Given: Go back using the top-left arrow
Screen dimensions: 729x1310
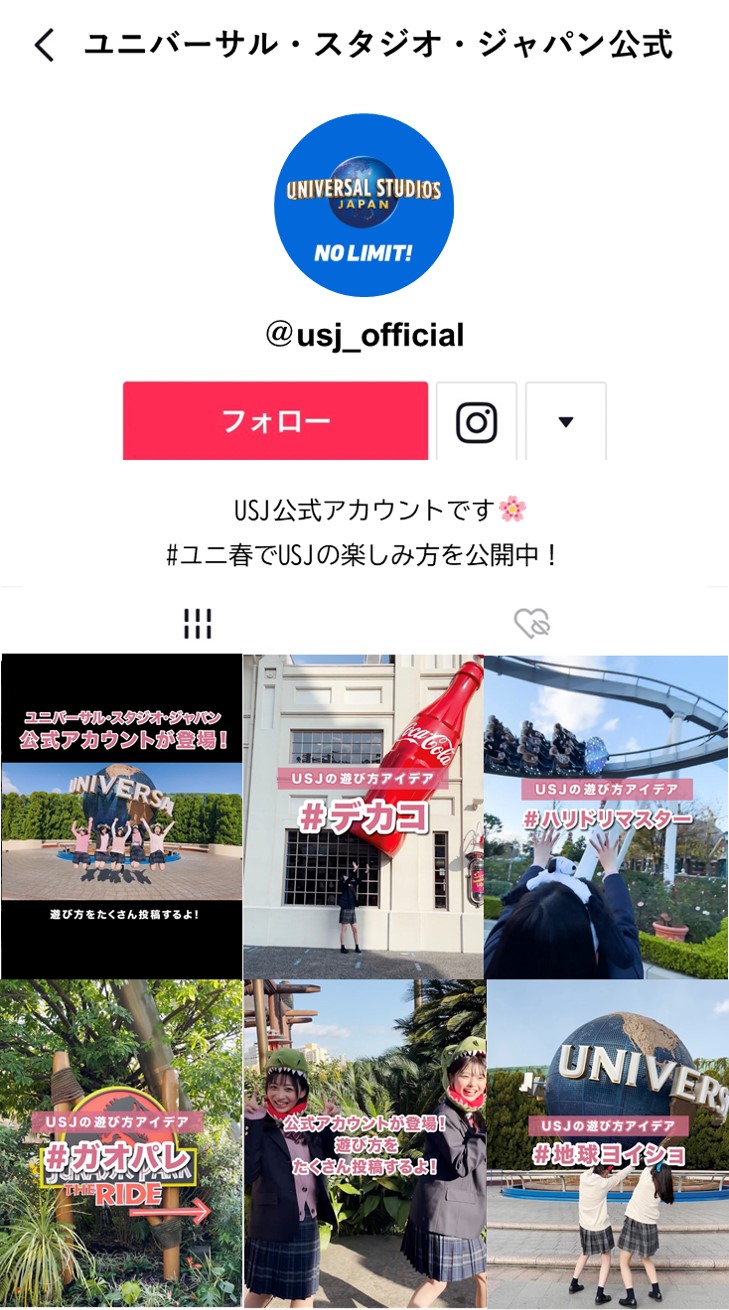Looking at the screenshot, I should click(45, 45).
